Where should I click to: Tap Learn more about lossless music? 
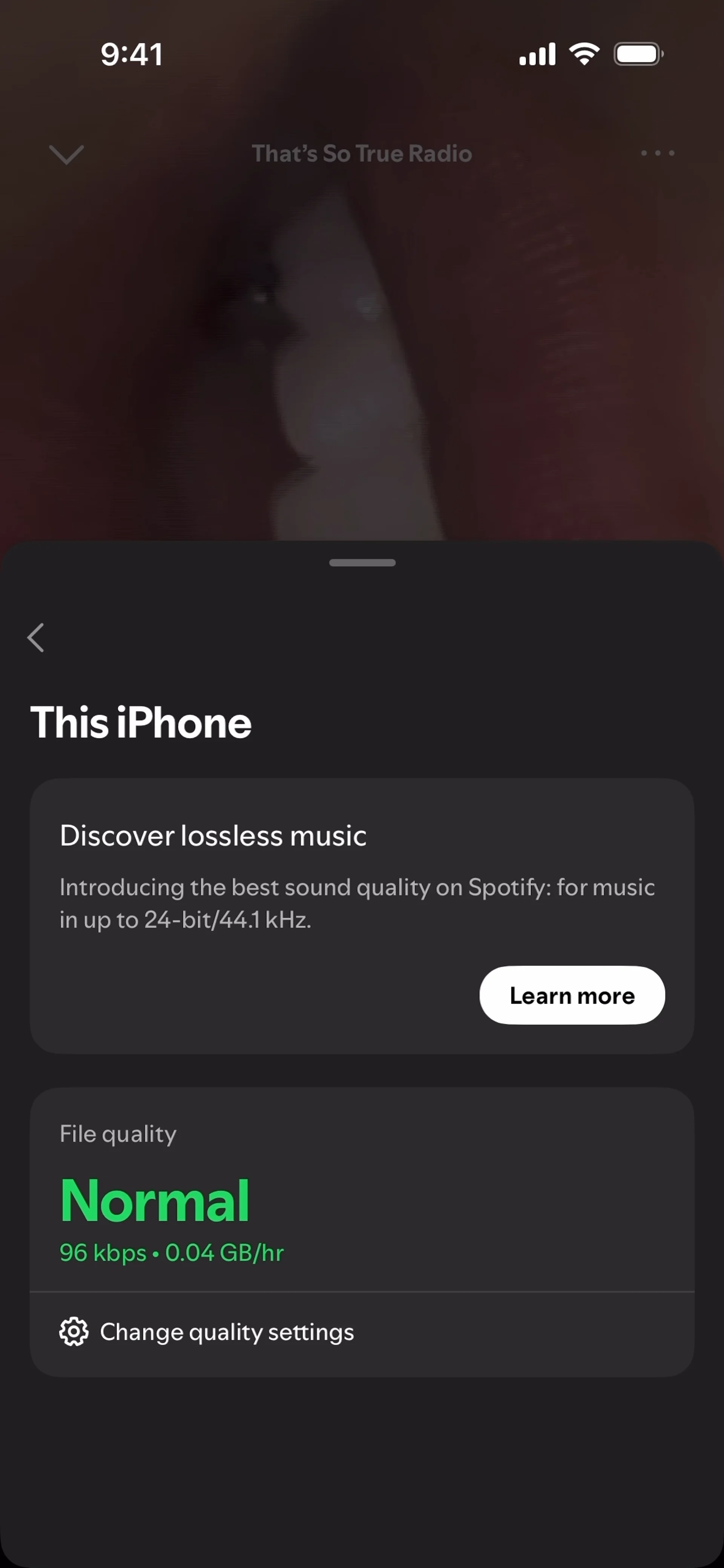tap(572, 995)
